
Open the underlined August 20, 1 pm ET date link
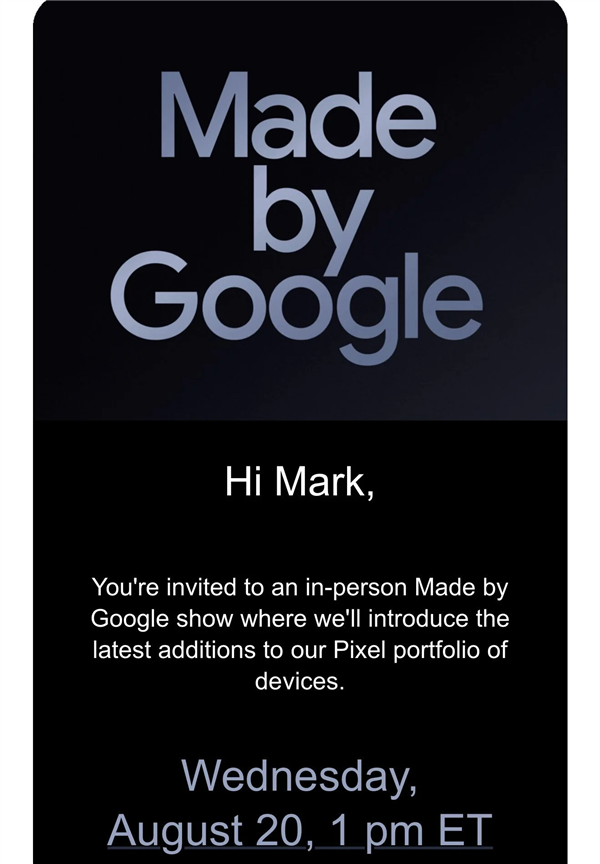(299, 830)
